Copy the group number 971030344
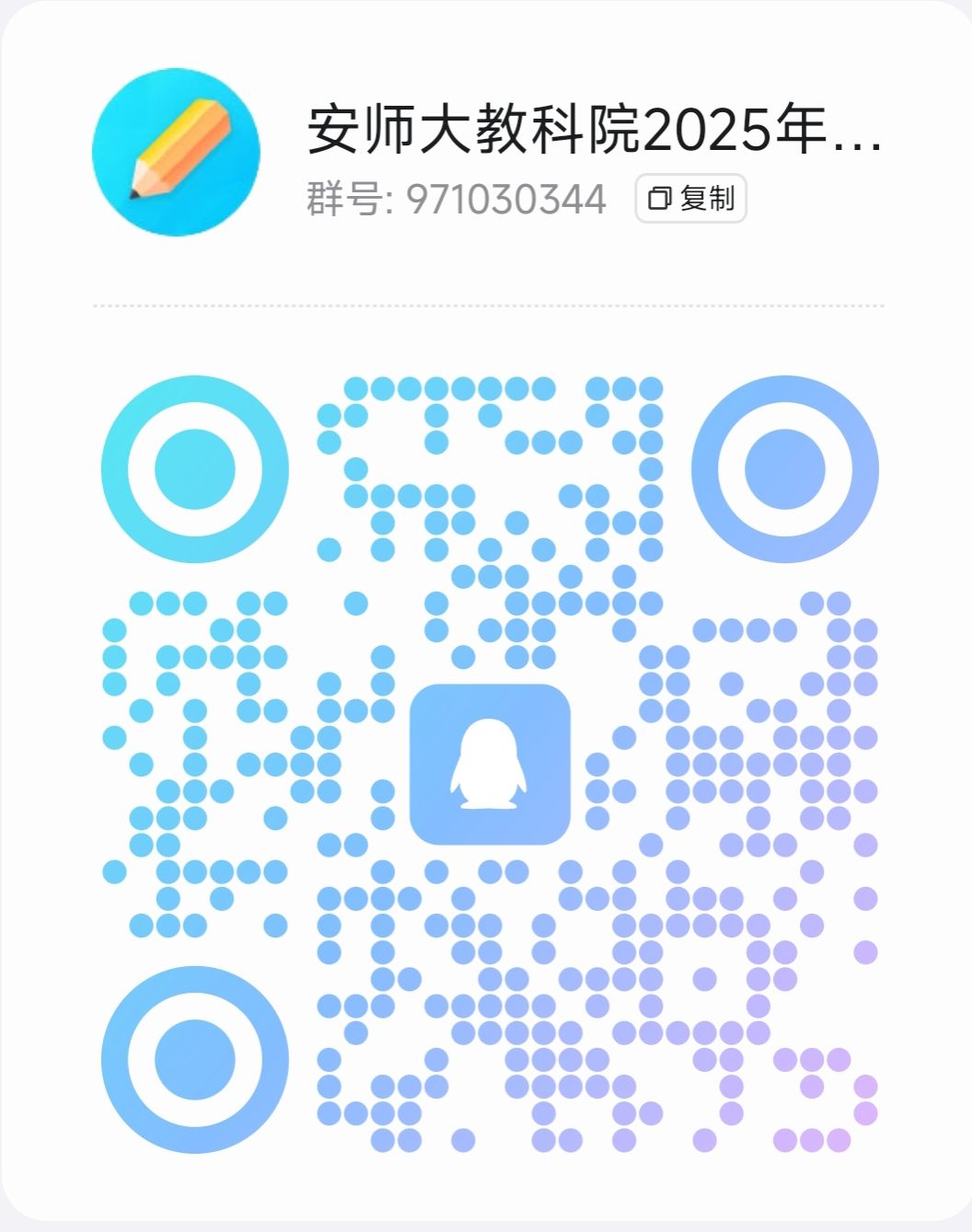The height and width of the screenshot is (1232, 972). point(690,199)
